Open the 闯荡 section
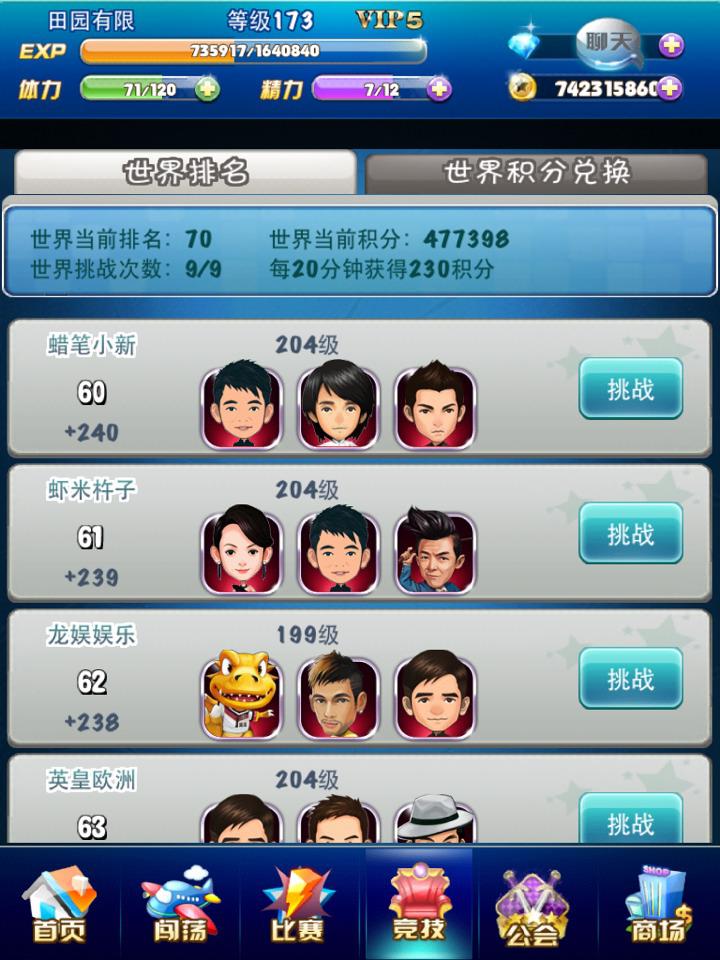 point(180,906)
